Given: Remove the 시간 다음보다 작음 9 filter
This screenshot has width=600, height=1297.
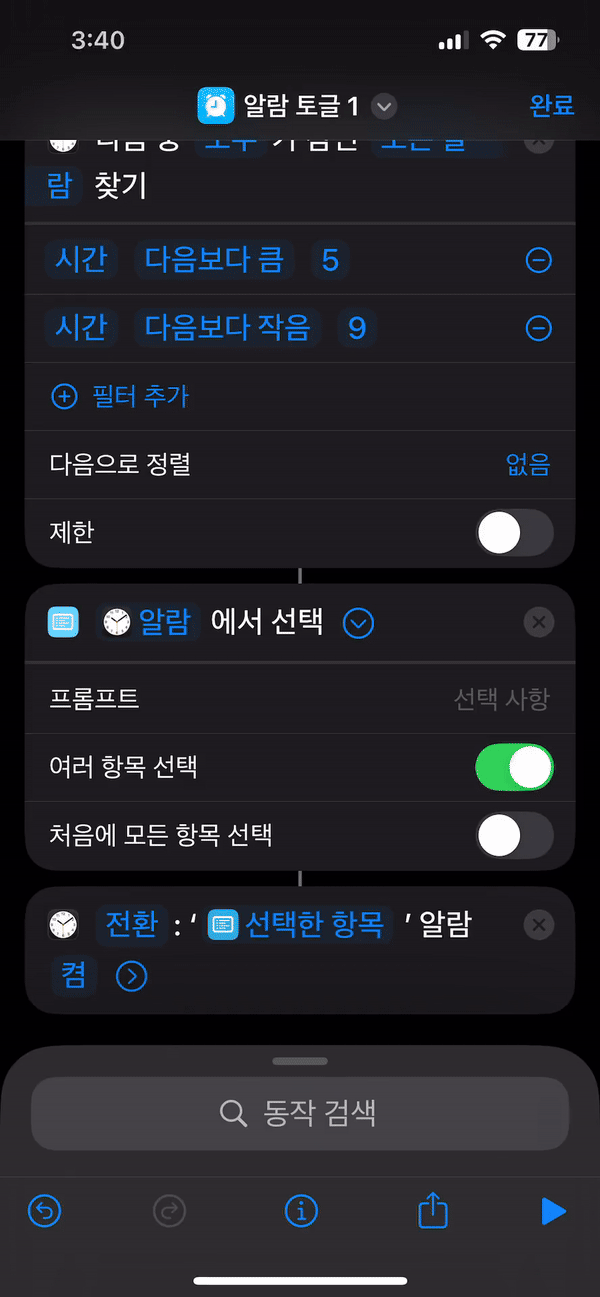Looking at the screenshot, I should click(538, 327).
